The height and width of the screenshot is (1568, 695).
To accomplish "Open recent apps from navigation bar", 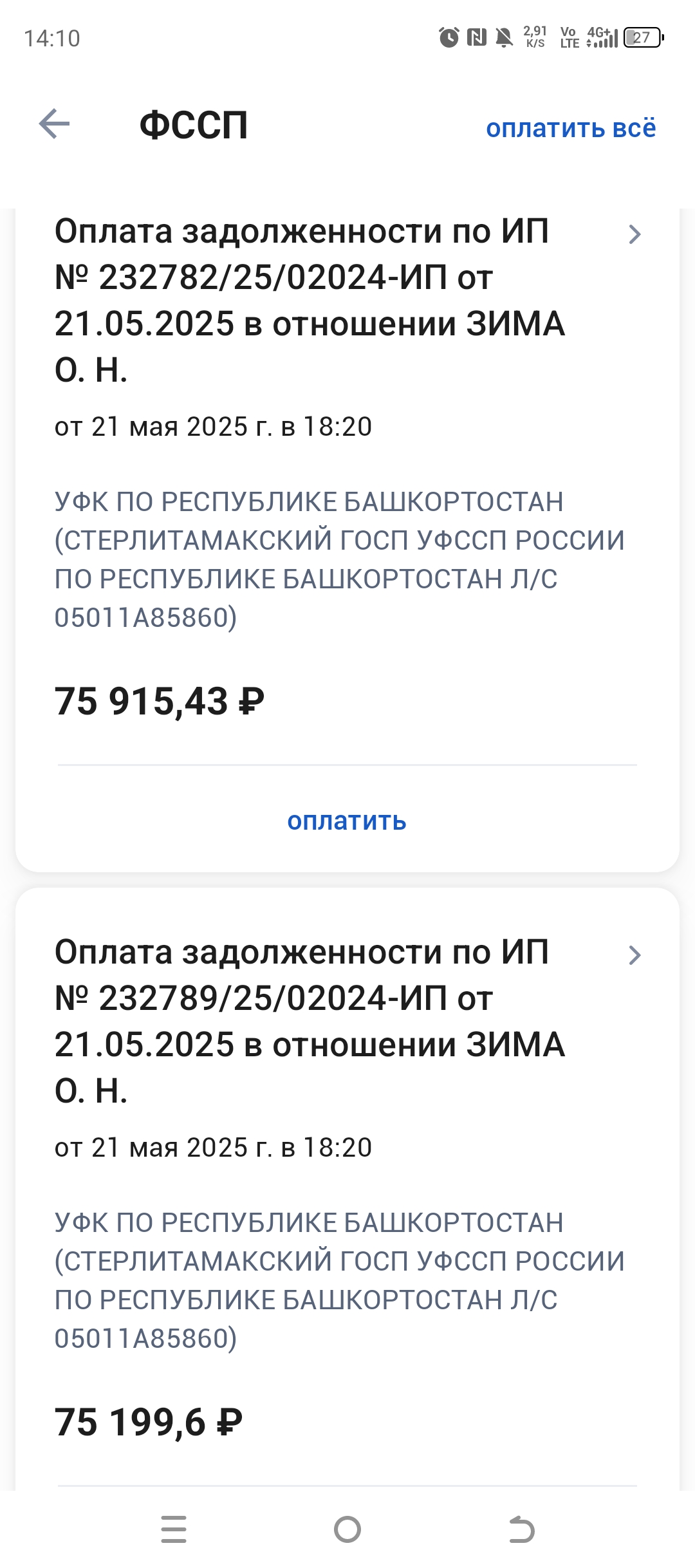I will click(x=174, y=1529).
